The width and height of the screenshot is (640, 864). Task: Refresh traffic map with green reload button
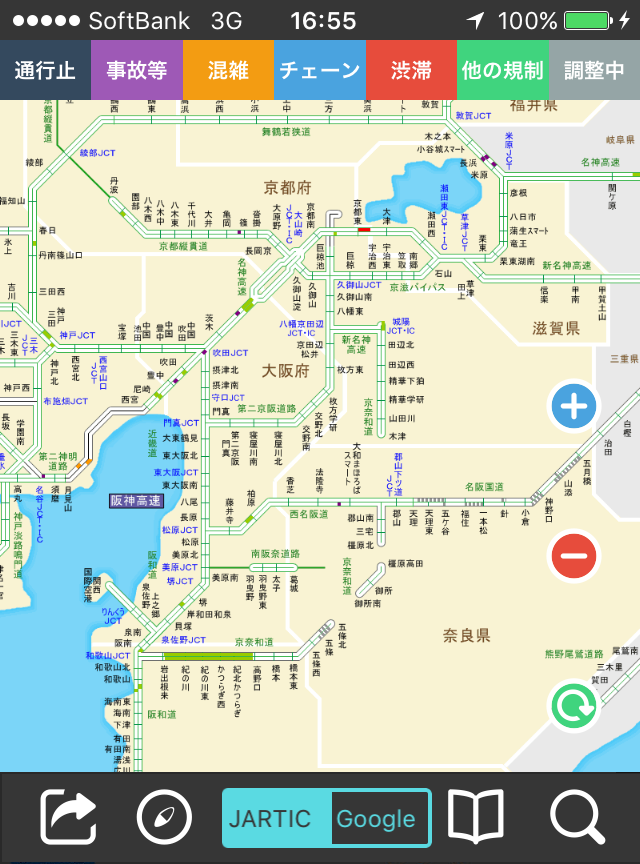pos(575,705)
